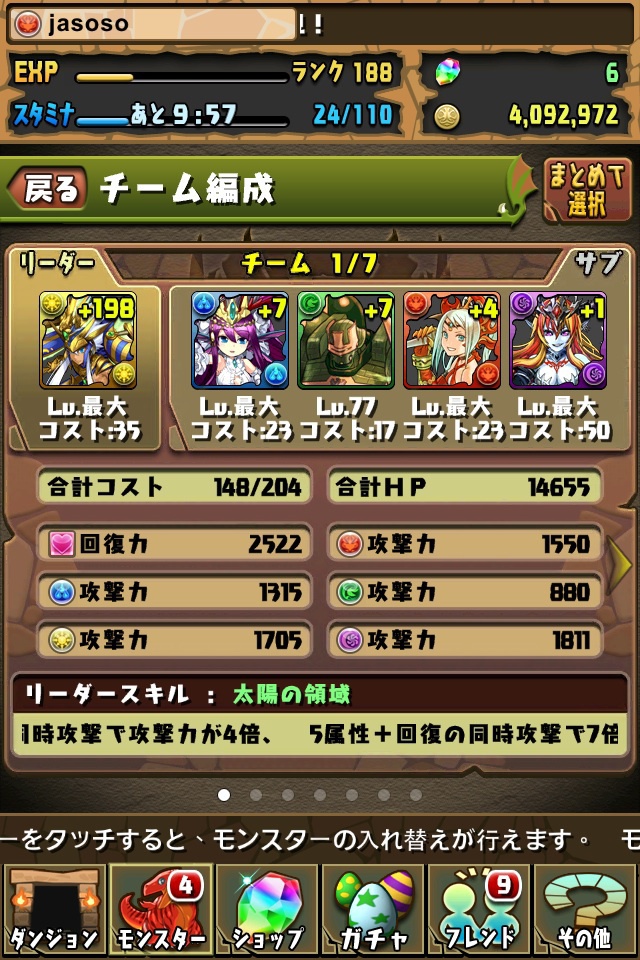Select the green Lv.77 sub monster
640x960 pixels.
346,340
